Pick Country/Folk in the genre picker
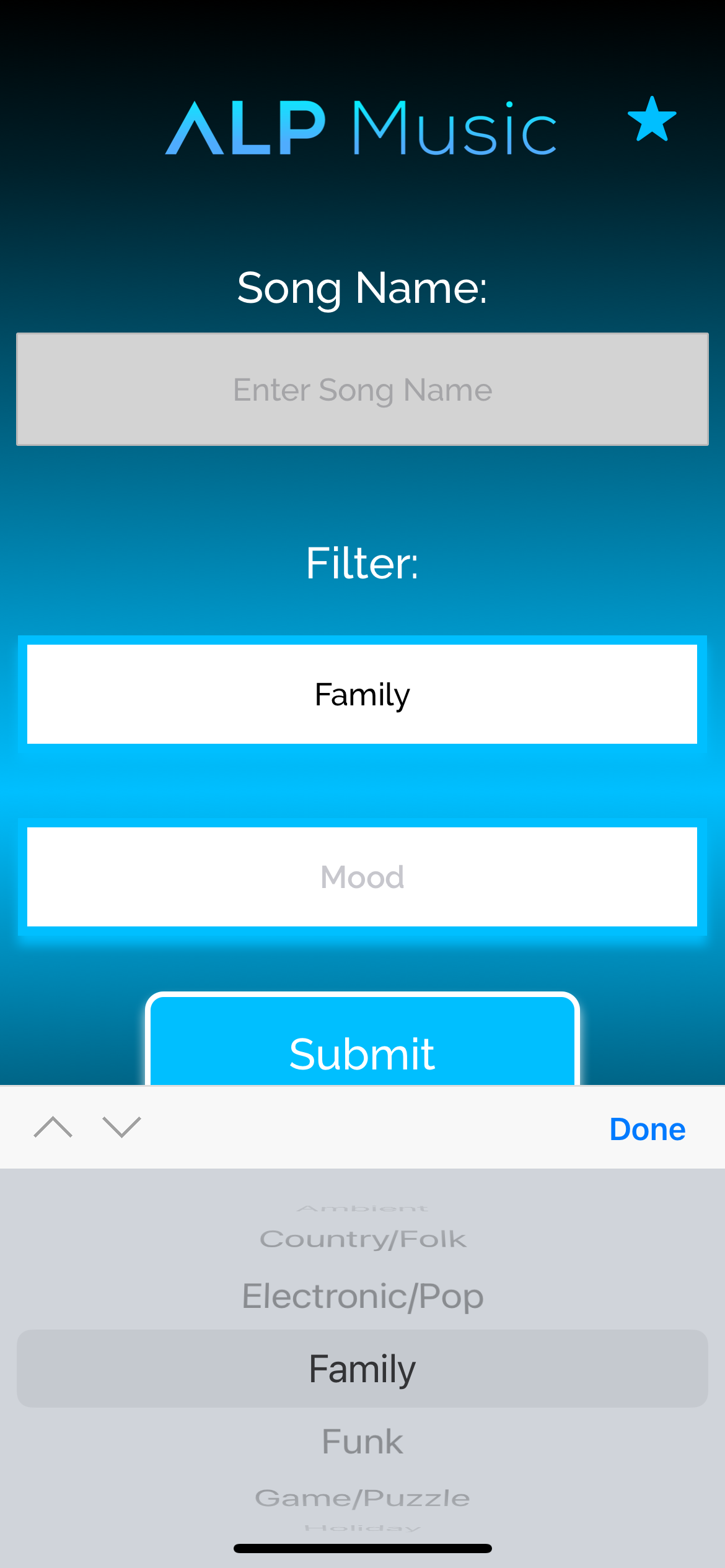 coord(362,1239)
